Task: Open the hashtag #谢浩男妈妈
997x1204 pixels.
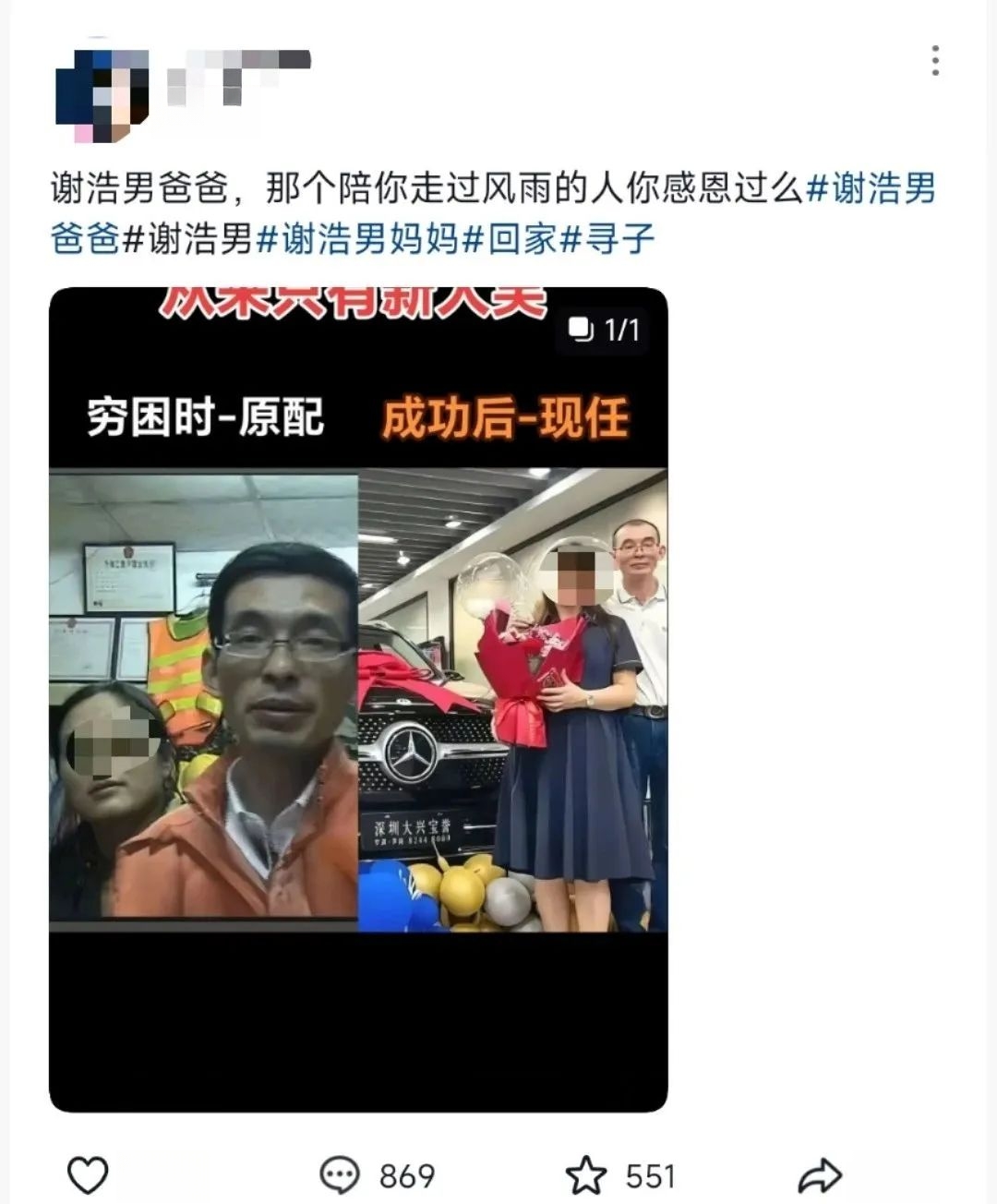Action: tap(358, 239)
